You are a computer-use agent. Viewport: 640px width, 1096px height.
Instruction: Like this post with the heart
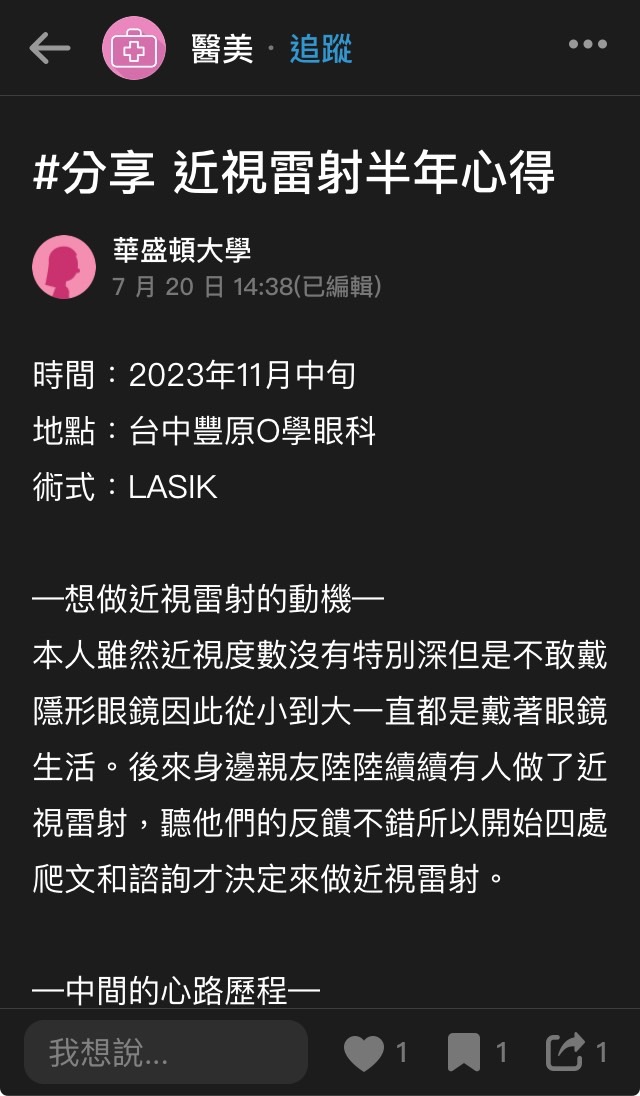[x=364, y=1053]
